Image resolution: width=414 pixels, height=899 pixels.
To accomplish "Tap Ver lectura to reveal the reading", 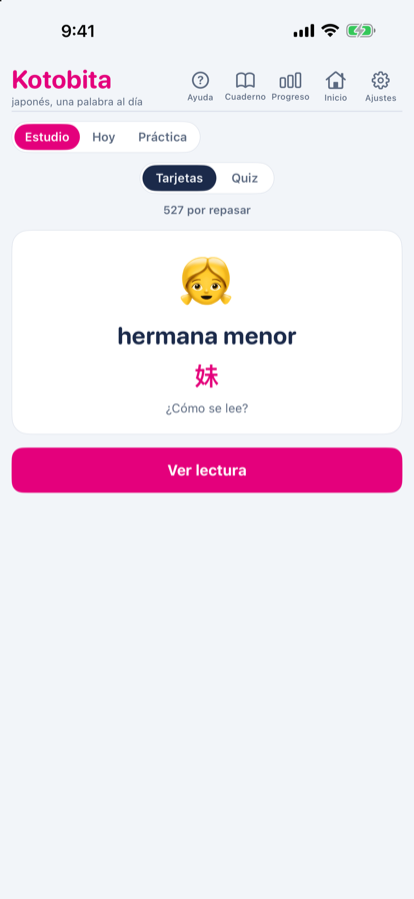I will click(x=207, y=470).
